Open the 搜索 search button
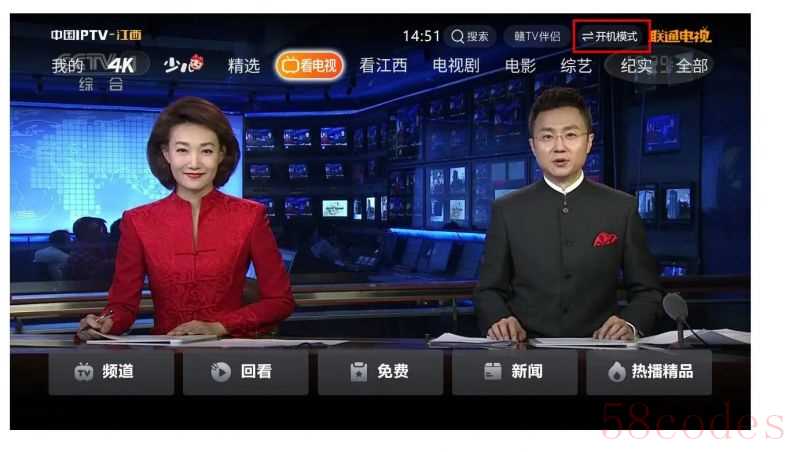Image resolution: width=800 pixels, height=452 pixels. [x=470, y=36]
